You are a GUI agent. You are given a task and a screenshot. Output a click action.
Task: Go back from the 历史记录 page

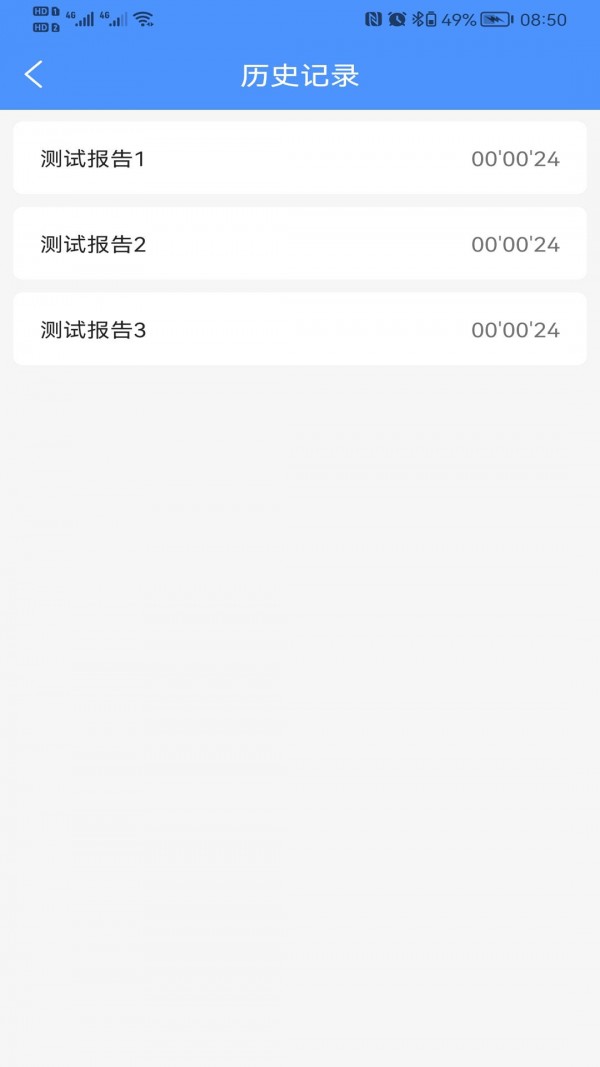click(x=34, y=74)
